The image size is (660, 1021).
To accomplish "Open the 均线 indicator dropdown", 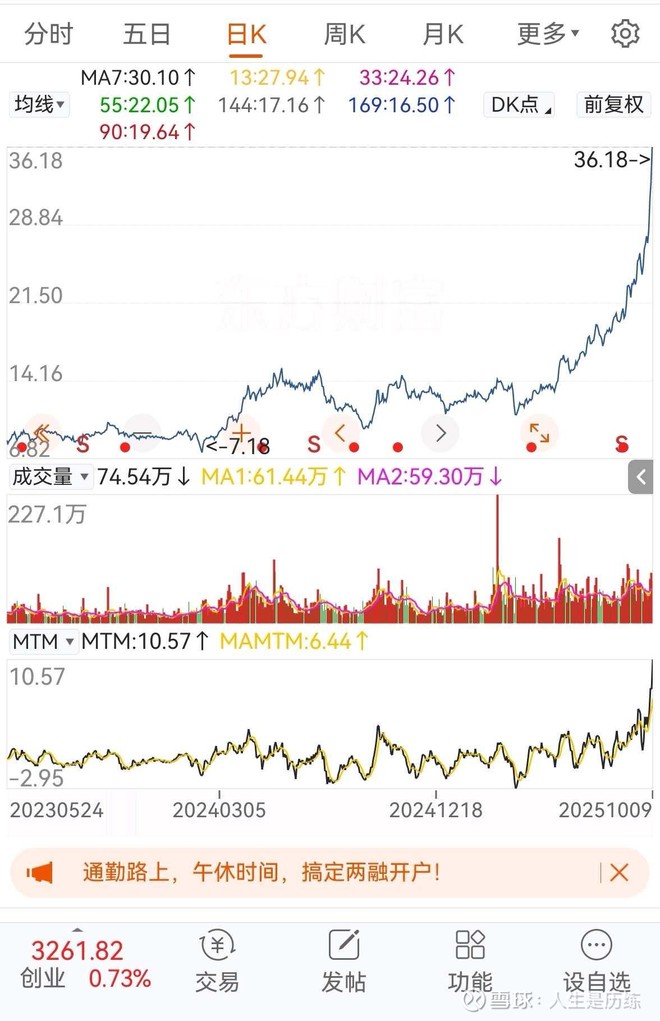I will pyautogui.click(x=40, y=104).
